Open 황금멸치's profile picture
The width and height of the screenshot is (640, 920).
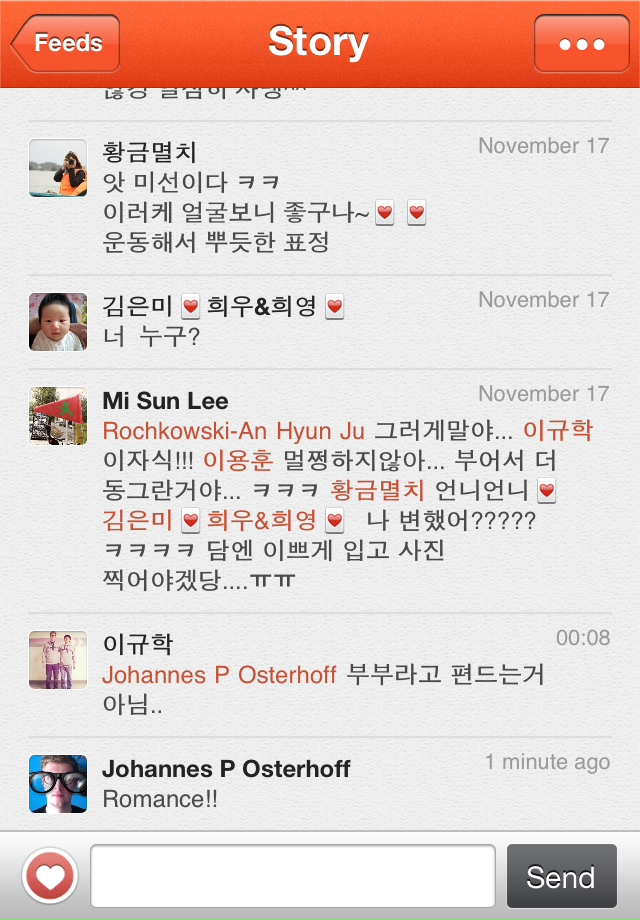(58, 168)
